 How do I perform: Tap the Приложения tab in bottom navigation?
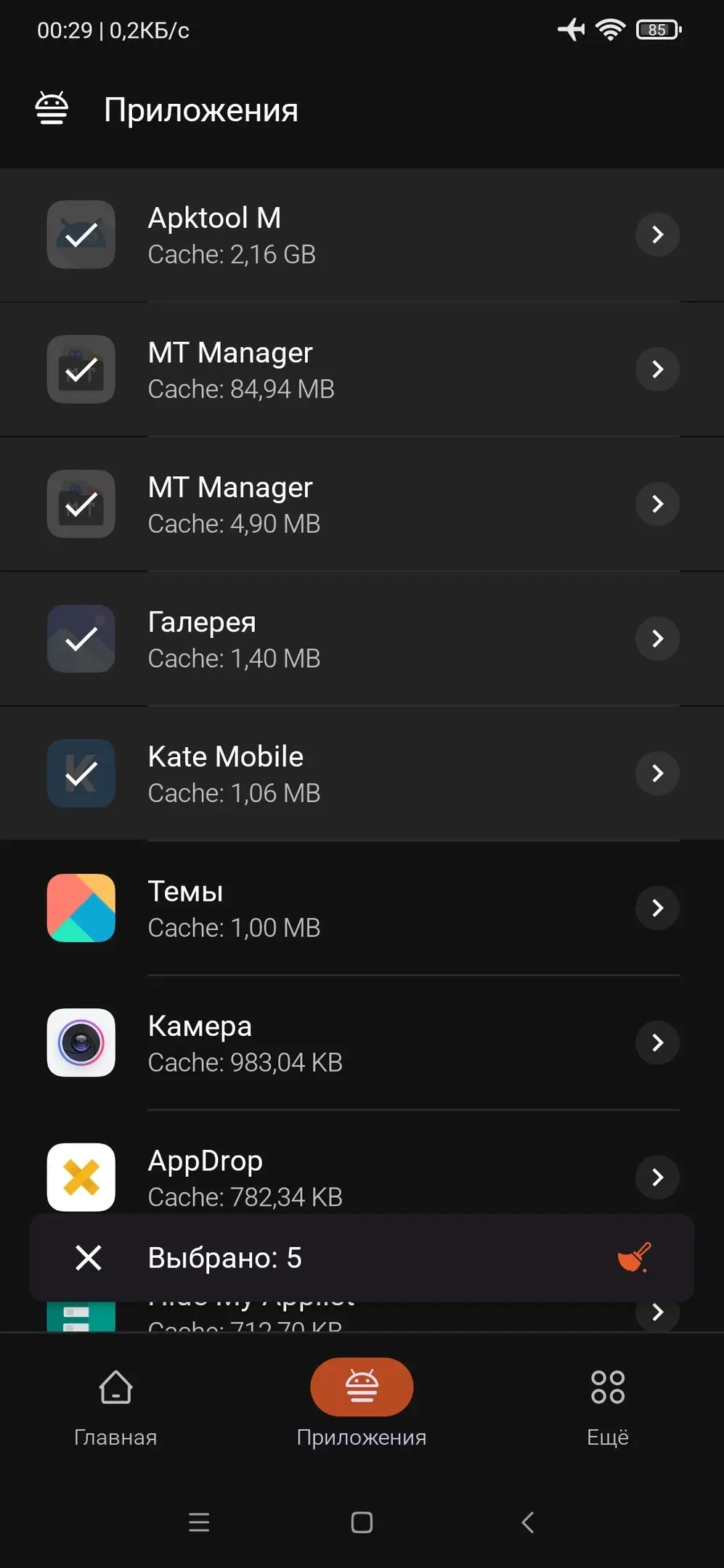pyautogui.click(x=362, y=1405)
